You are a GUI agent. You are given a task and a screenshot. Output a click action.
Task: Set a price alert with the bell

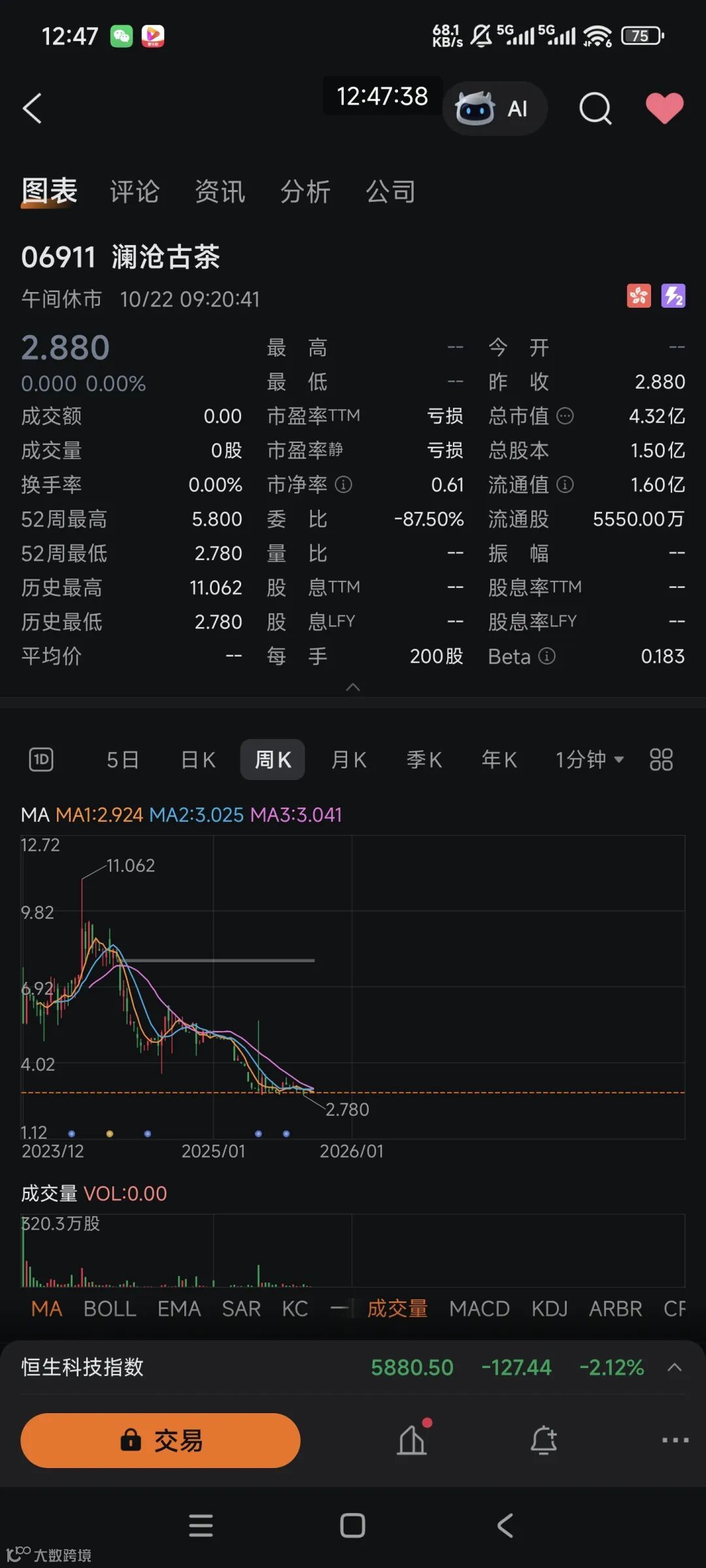click(543, 1441)
